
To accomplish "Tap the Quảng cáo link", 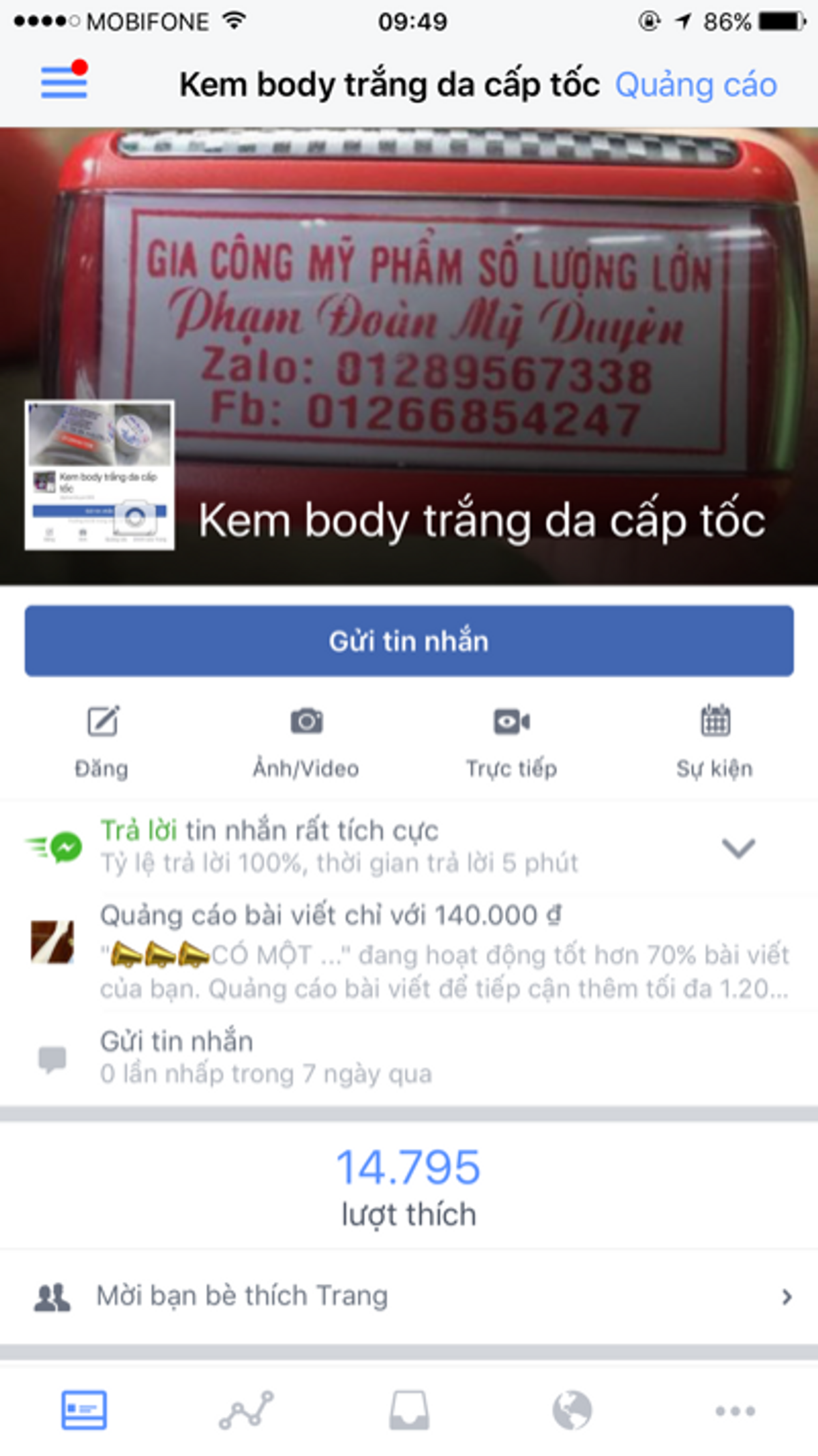I will pos(695,85).
